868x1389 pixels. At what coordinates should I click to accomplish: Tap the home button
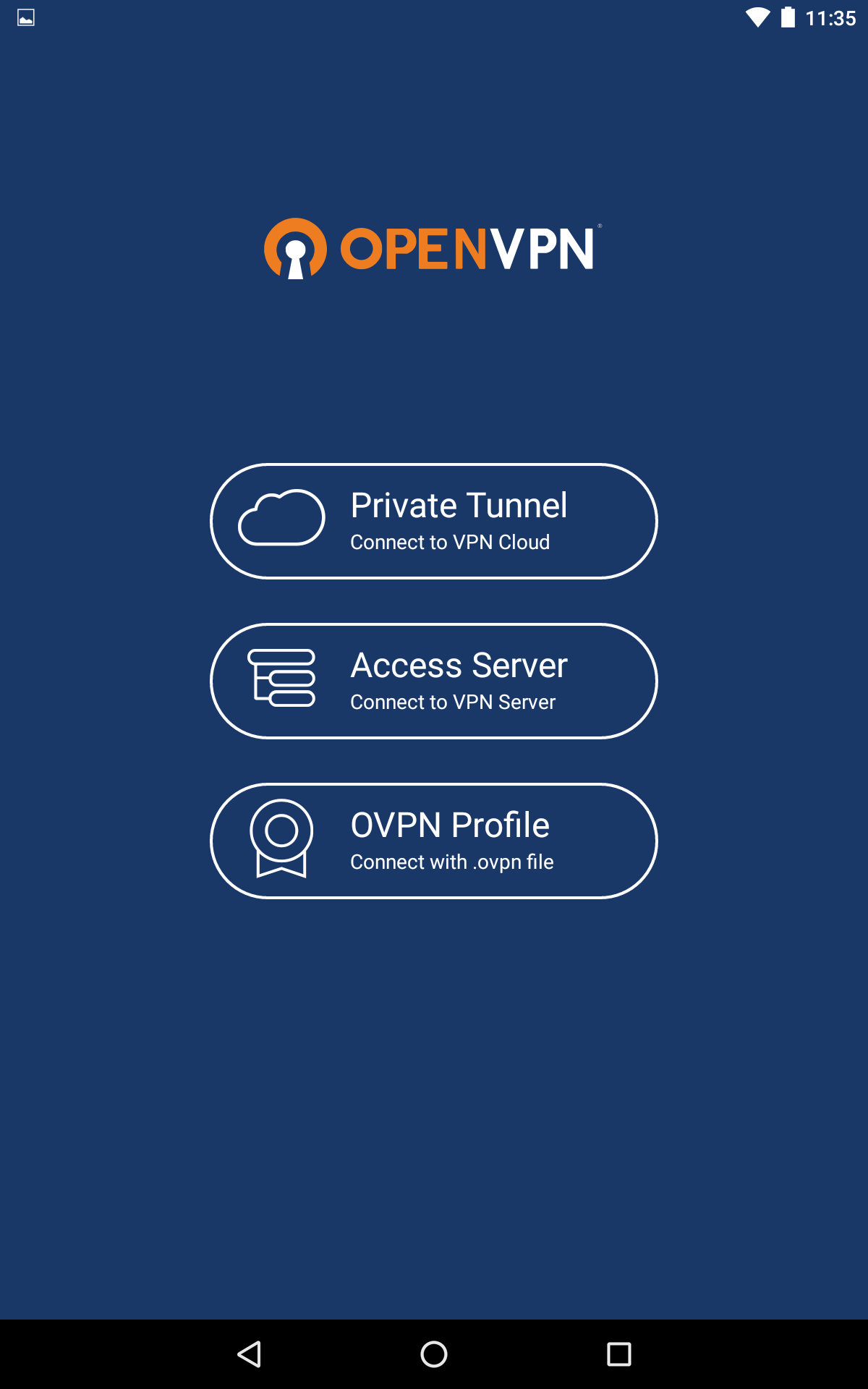point(434,1354)
